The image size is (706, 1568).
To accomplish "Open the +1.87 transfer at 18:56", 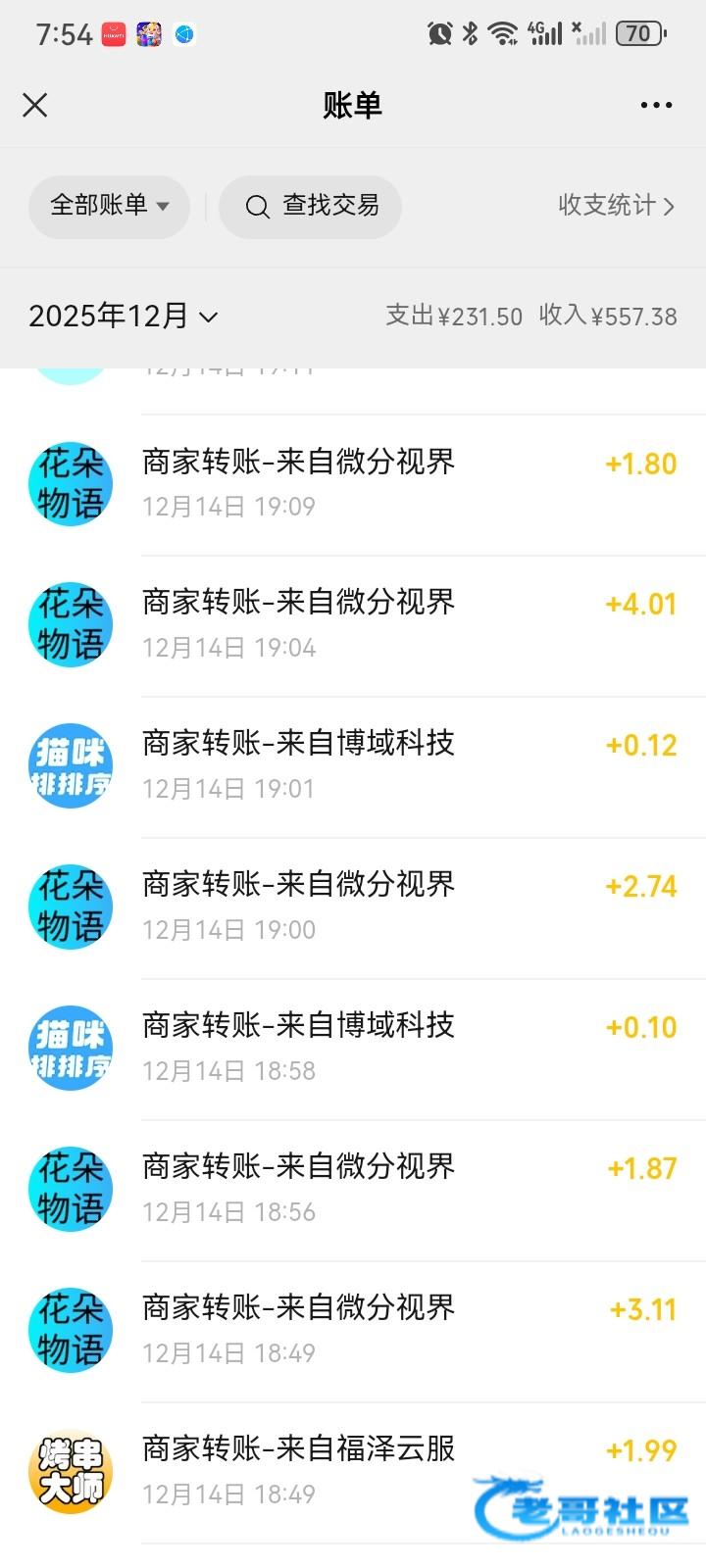I will point(353,1190).
